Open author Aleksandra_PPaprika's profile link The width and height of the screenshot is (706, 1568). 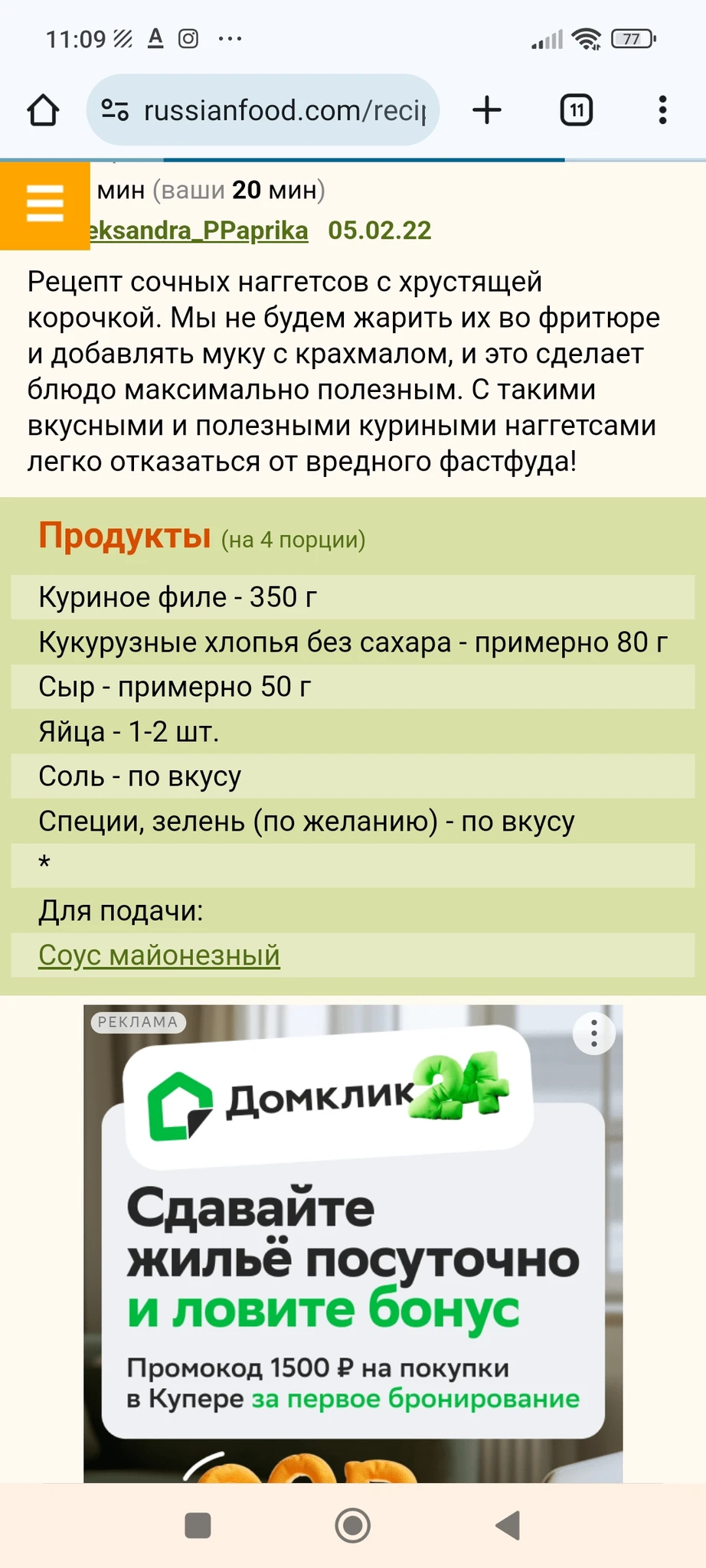[x=199, y=230]
